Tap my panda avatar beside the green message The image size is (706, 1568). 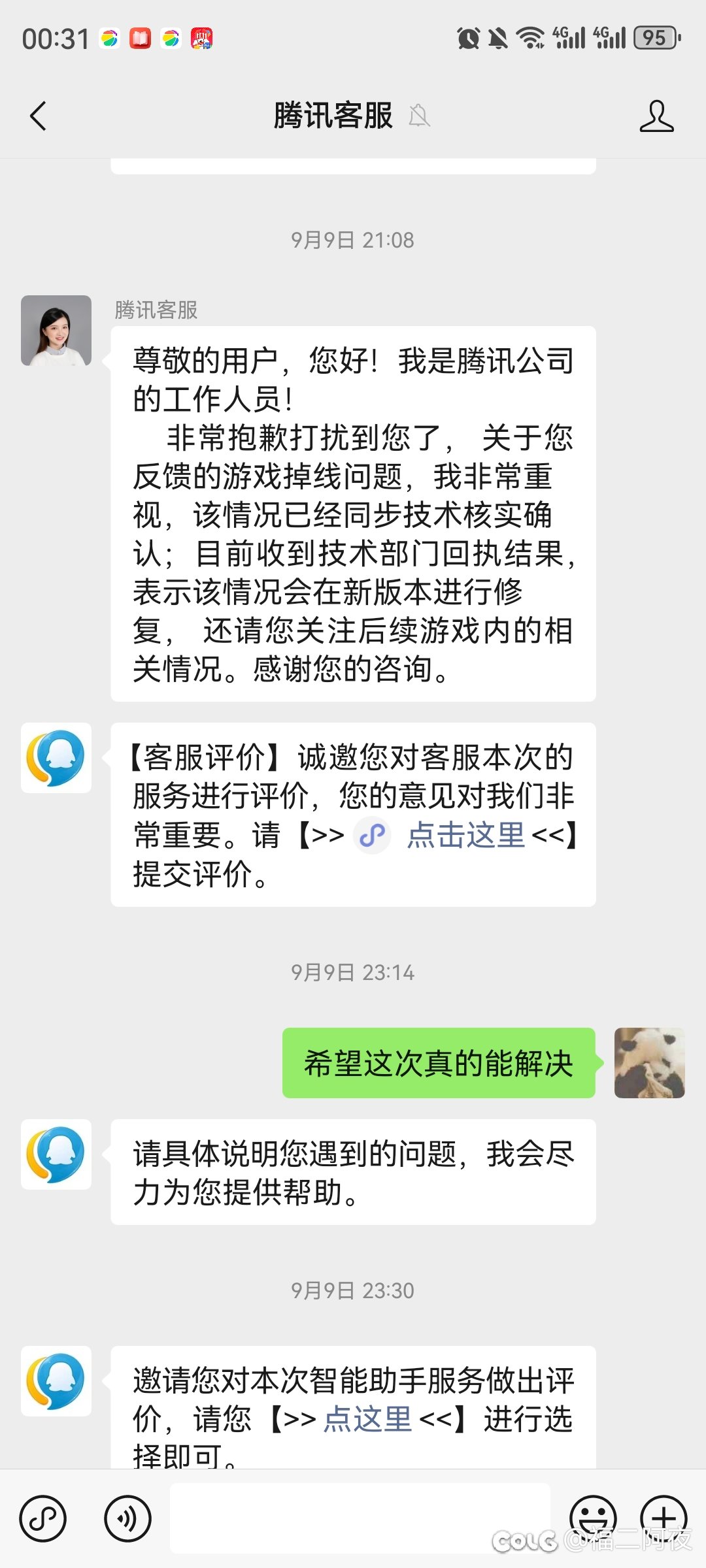coord(649,1063)
